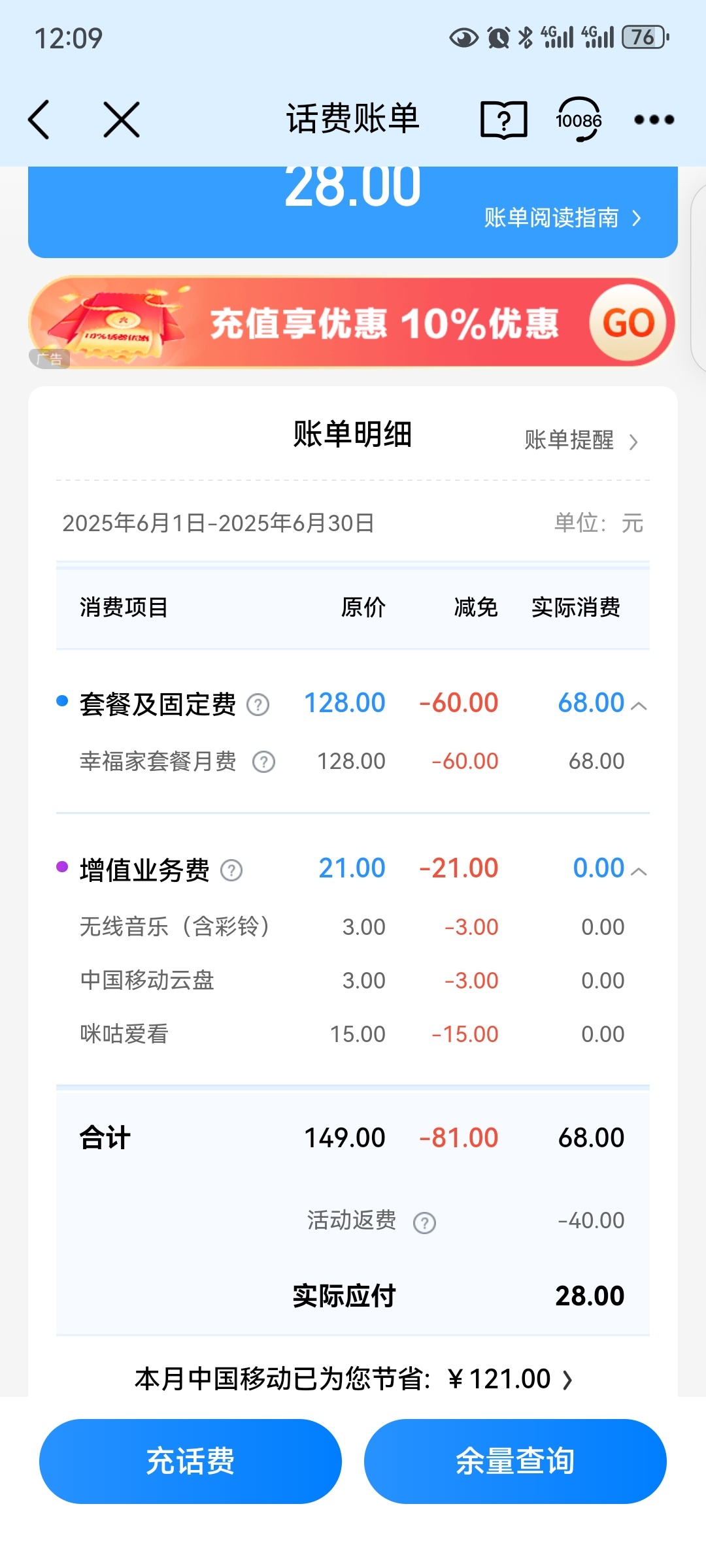Viewport: 706px width, 1568px height.
Task: Collapse the 增值业务费 section
Action: (639, 871)
